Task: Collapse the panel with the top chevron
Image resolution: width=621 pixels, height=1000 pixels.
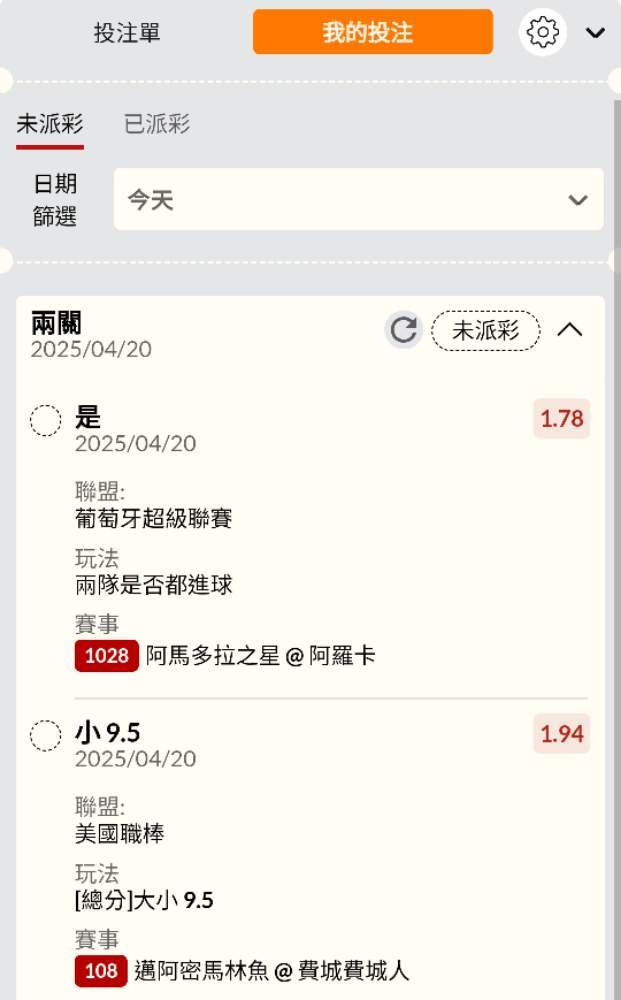Action: click(x=596, y=33)
